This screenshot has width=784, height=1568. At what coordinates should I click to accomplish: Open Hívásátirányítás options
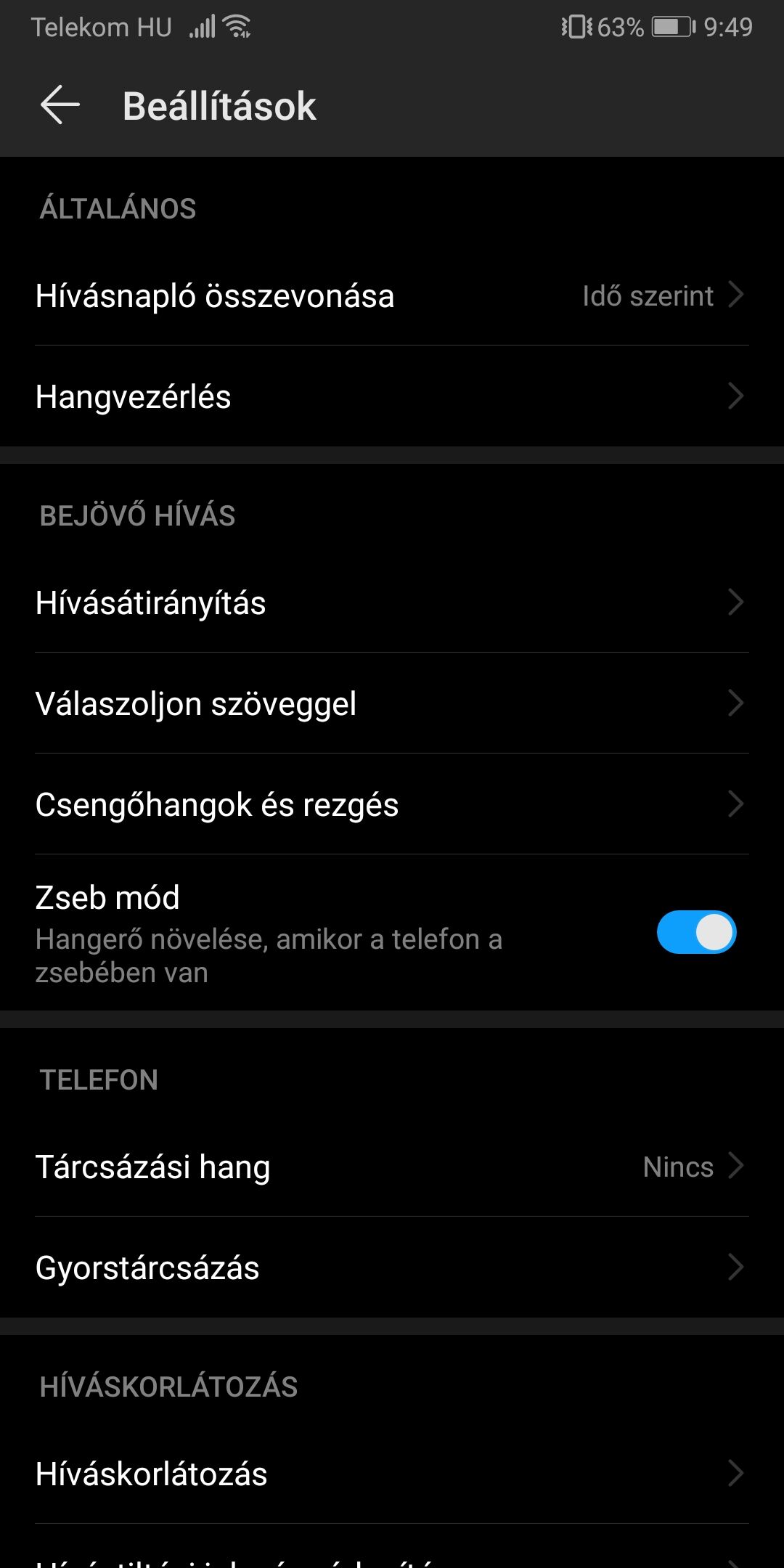392,603
